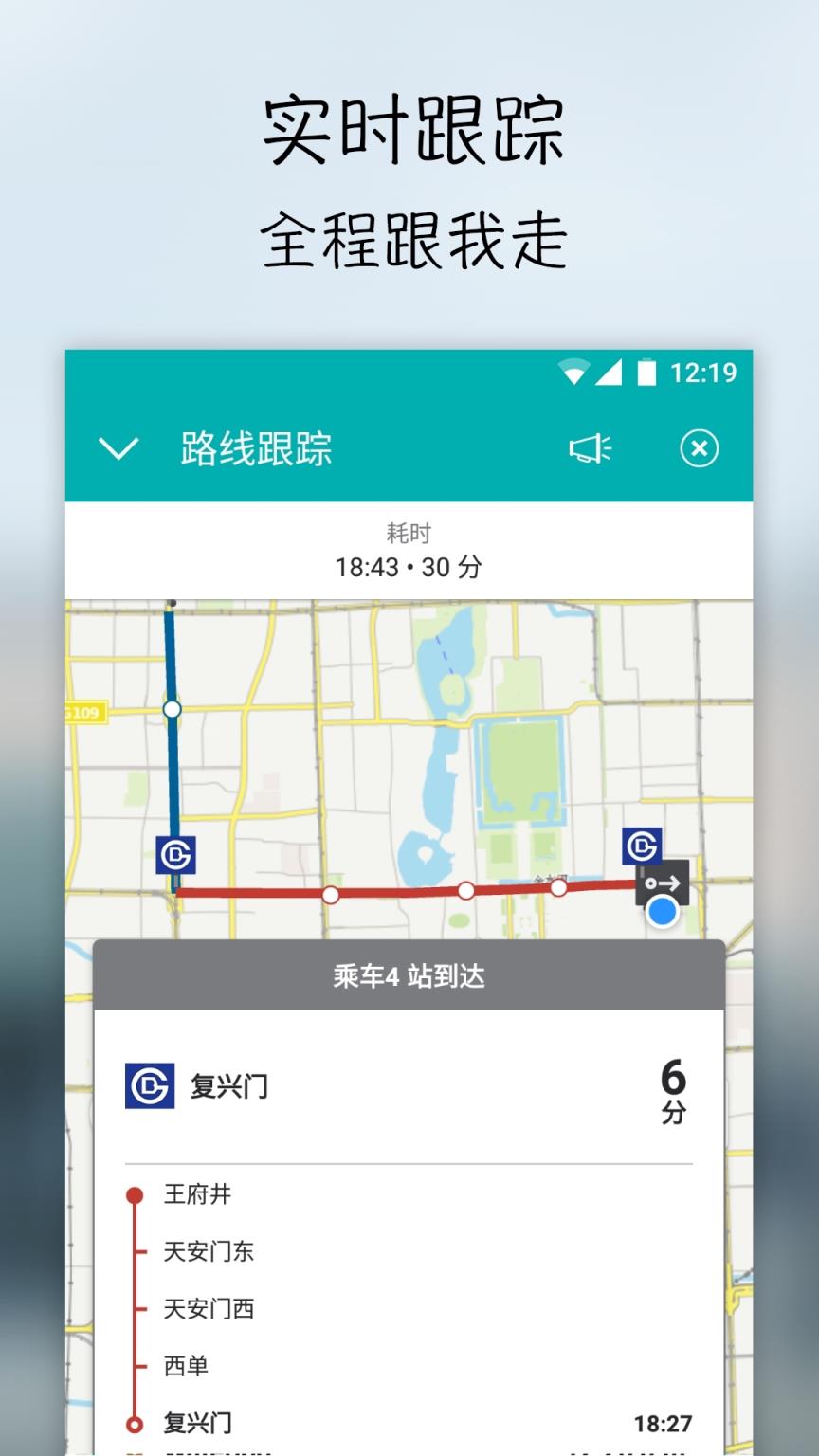819x1456 pixels.
Task: Expand the 乘车4 站到达 banner
Action: pyautogui.click(x=408, y=976)
